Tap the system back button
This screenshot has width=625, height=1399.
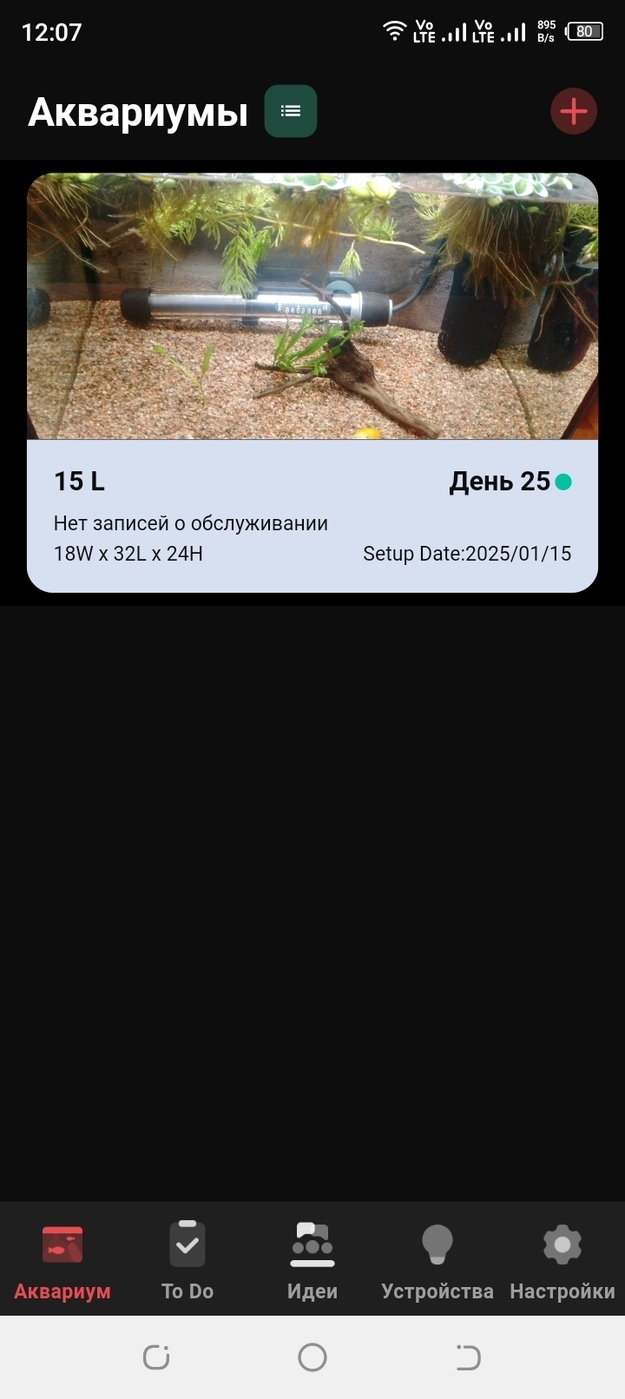[x=468, y=1357]
